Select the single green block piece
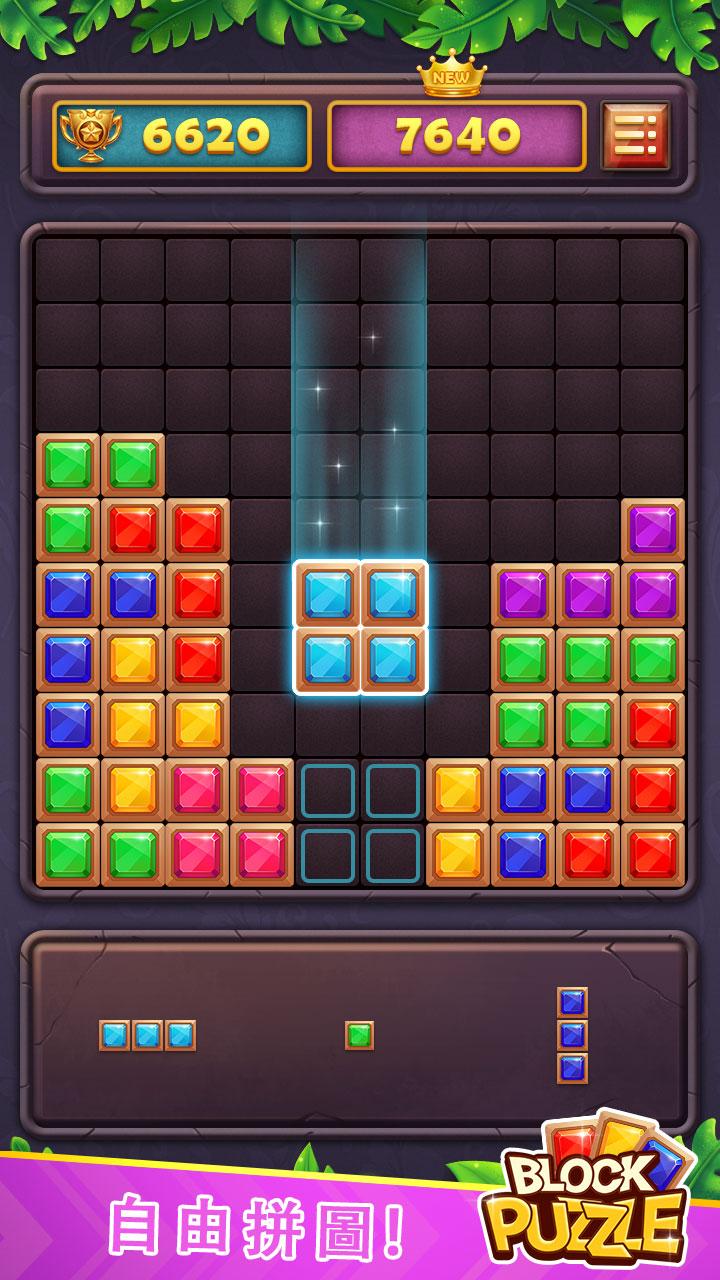The height and width of the screenshot is (1280, 720). pyautogui.click(x=359, y=1035)
